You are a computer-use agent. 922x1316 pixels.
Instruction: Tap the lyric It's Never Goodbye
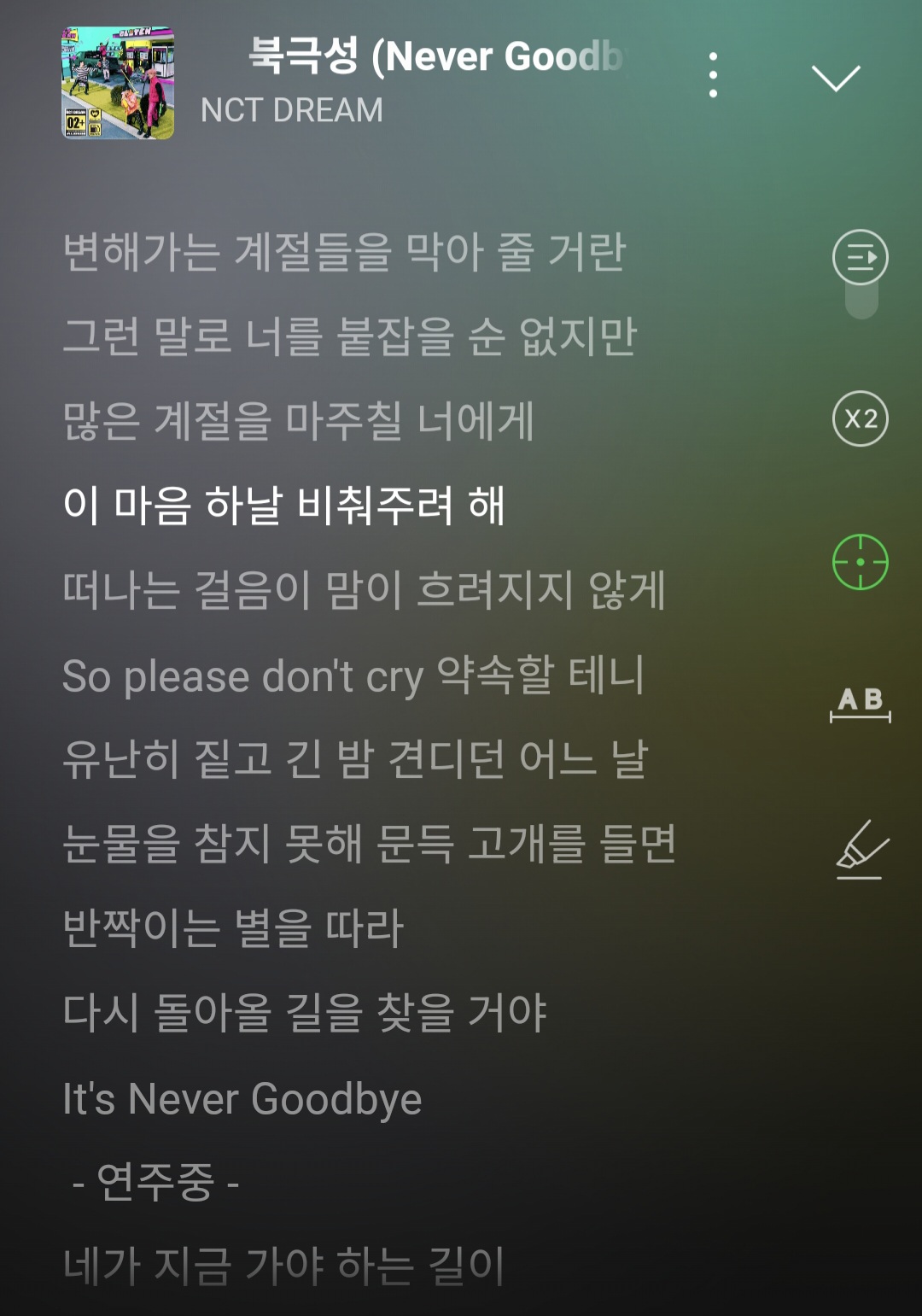pyautogui.click(x=242, y=1099)
